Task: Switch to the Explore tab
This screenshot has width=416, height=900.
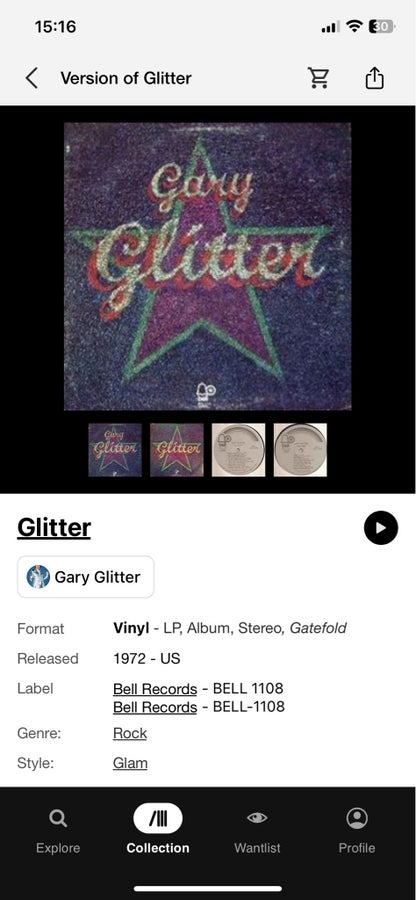Action: point(58,831)
